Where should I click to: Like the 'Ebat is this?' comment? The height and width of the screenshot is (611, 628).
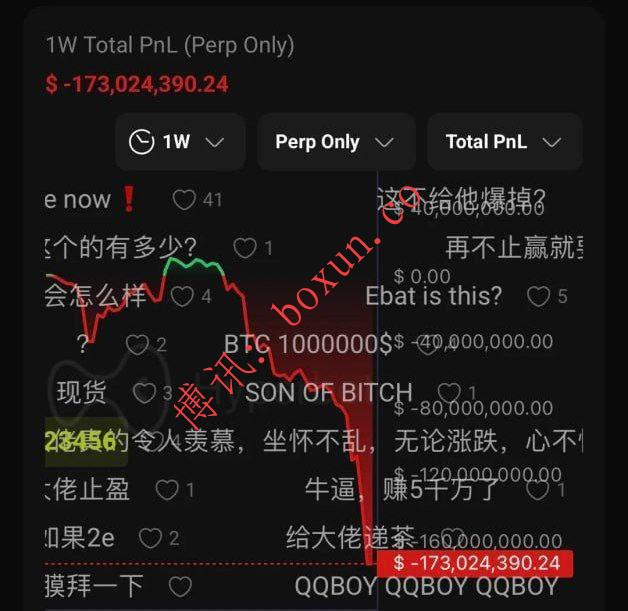point(539,296)
